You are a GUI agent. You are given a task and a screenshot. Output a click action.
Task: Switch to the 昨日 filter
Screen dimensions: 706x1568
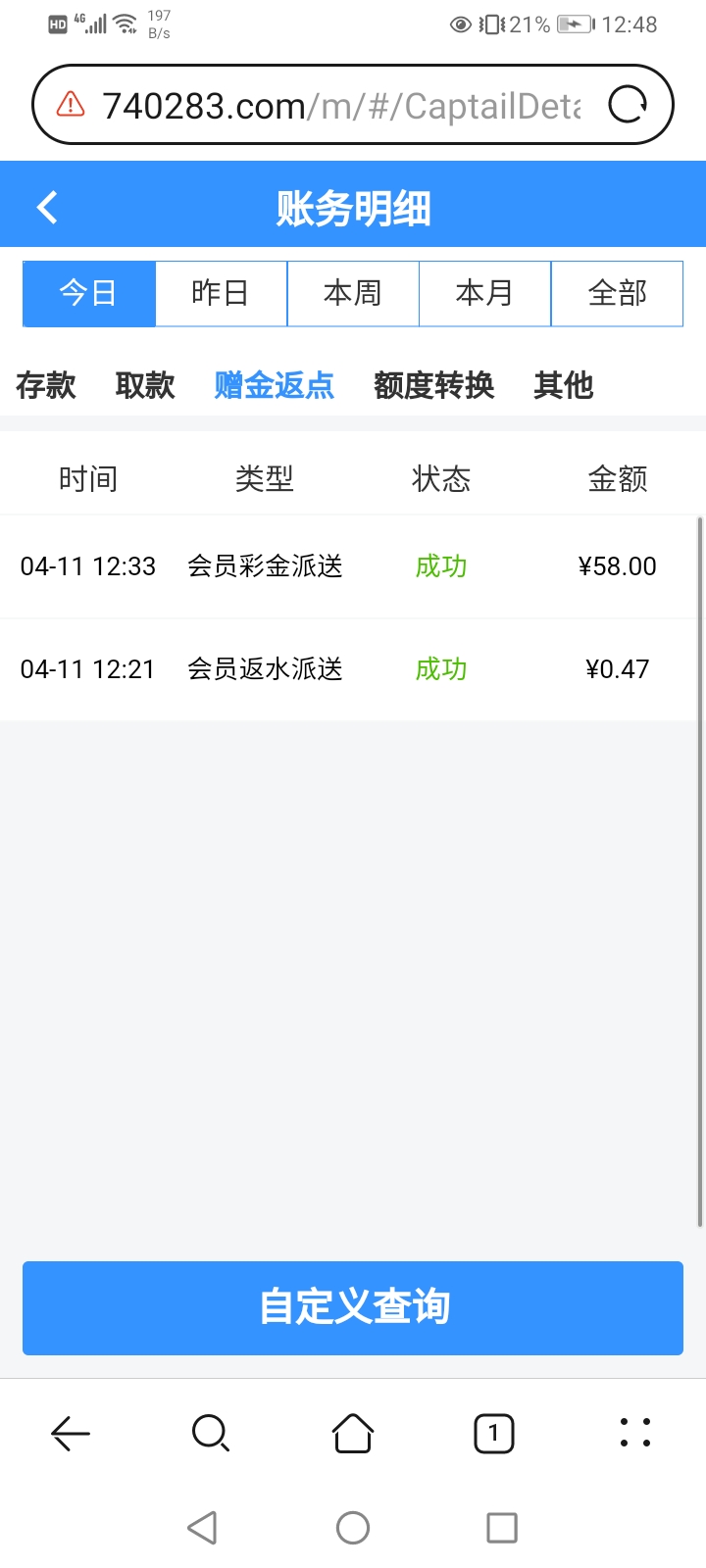[x=221, y=293]
